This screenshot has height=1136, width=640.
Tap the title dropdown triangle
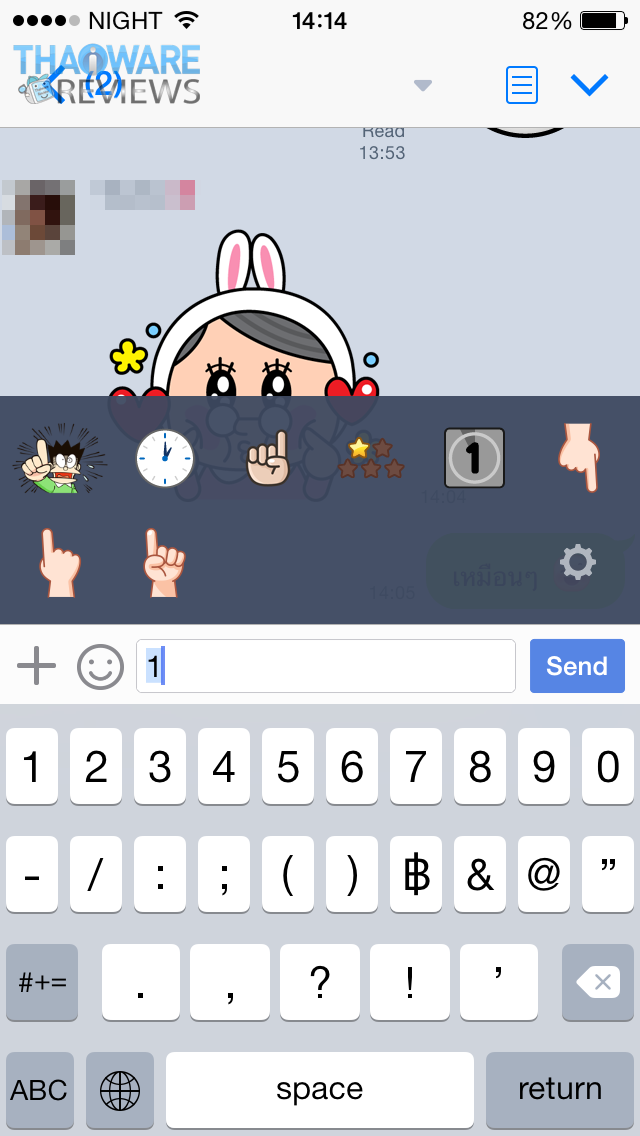423,86
